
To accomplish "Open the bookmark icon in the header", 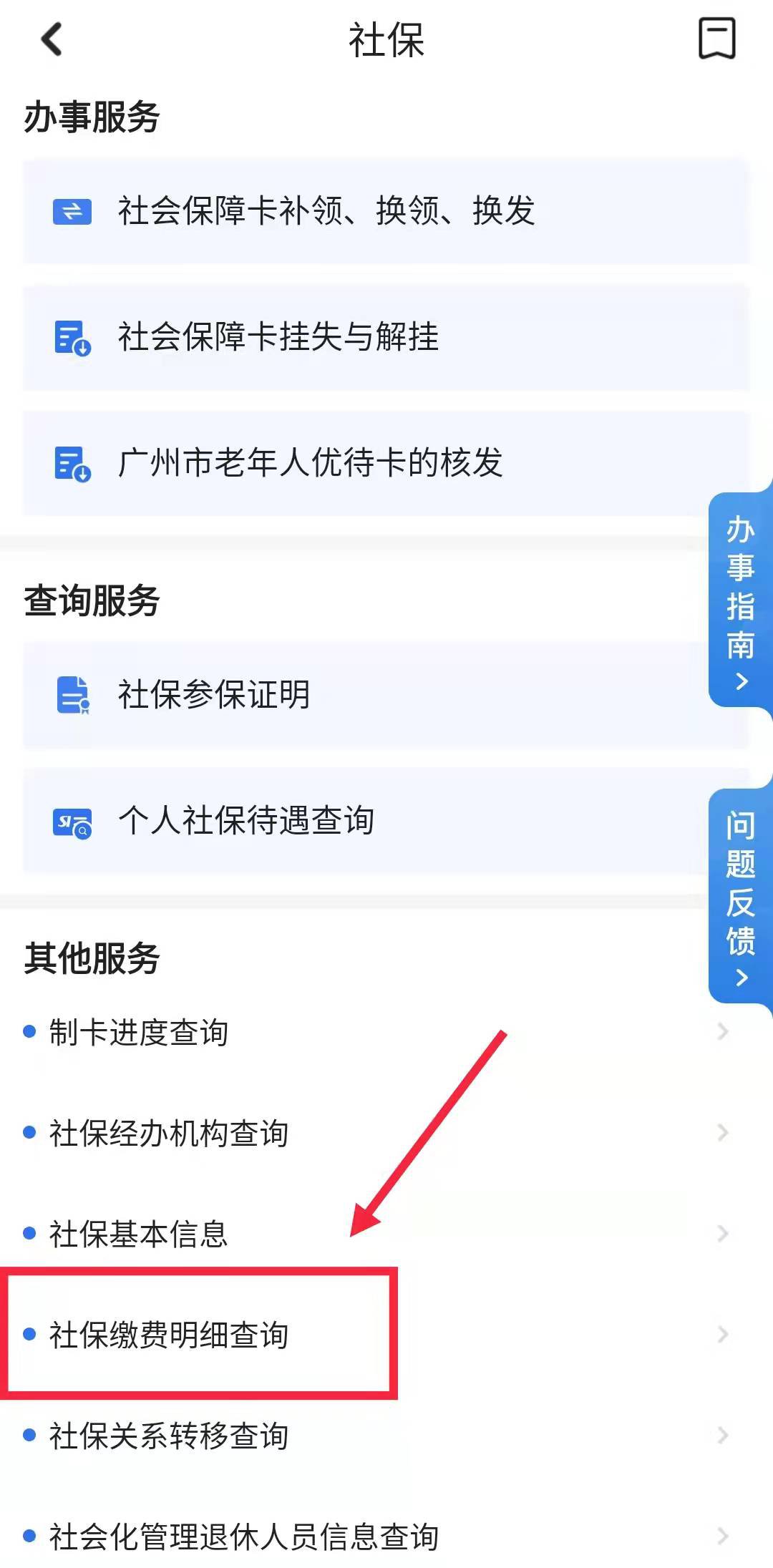I will 716,39.
